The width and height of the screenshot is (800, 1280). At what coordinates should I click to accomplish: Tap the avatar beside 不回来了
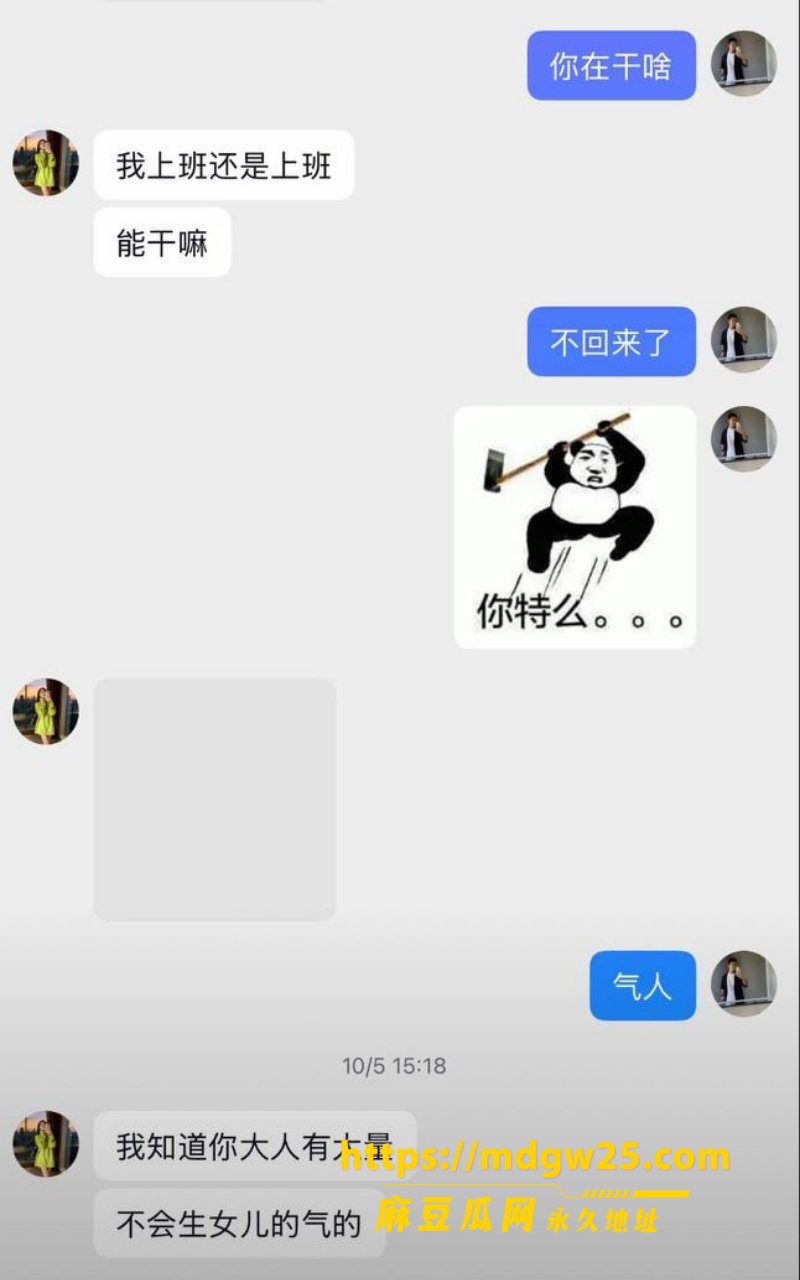(744, 340)
